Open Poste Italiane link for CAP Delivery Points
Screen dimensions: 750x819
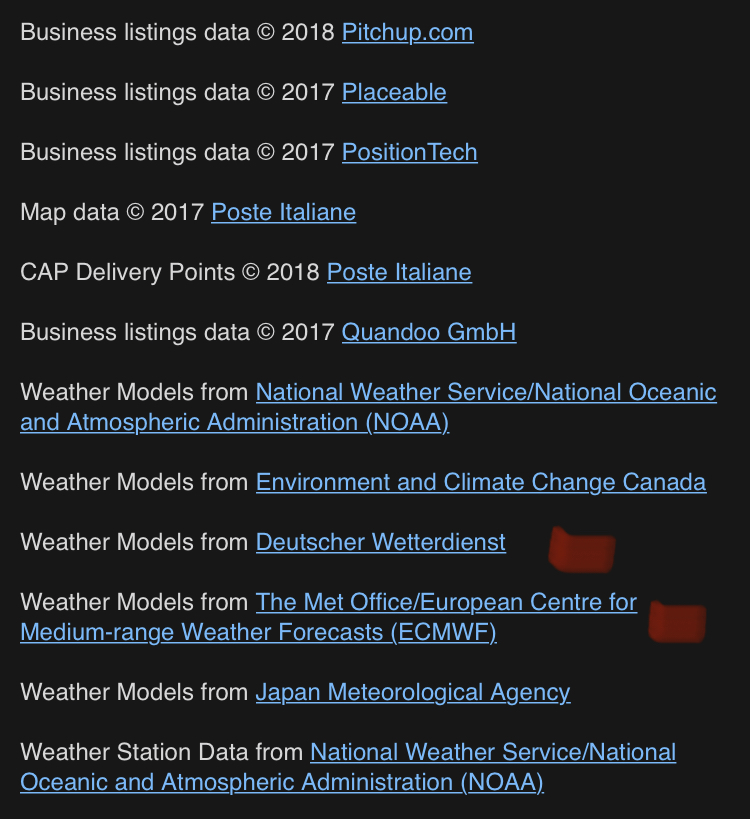[x=399, y=272]
